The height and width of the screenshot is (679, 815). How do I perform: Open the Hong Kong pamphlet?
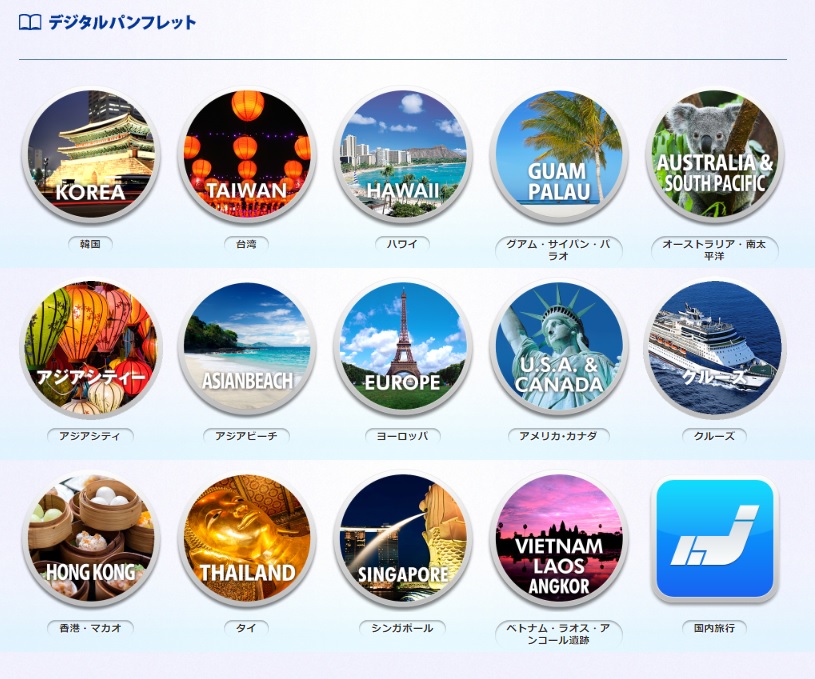click(x=90, y=540)
